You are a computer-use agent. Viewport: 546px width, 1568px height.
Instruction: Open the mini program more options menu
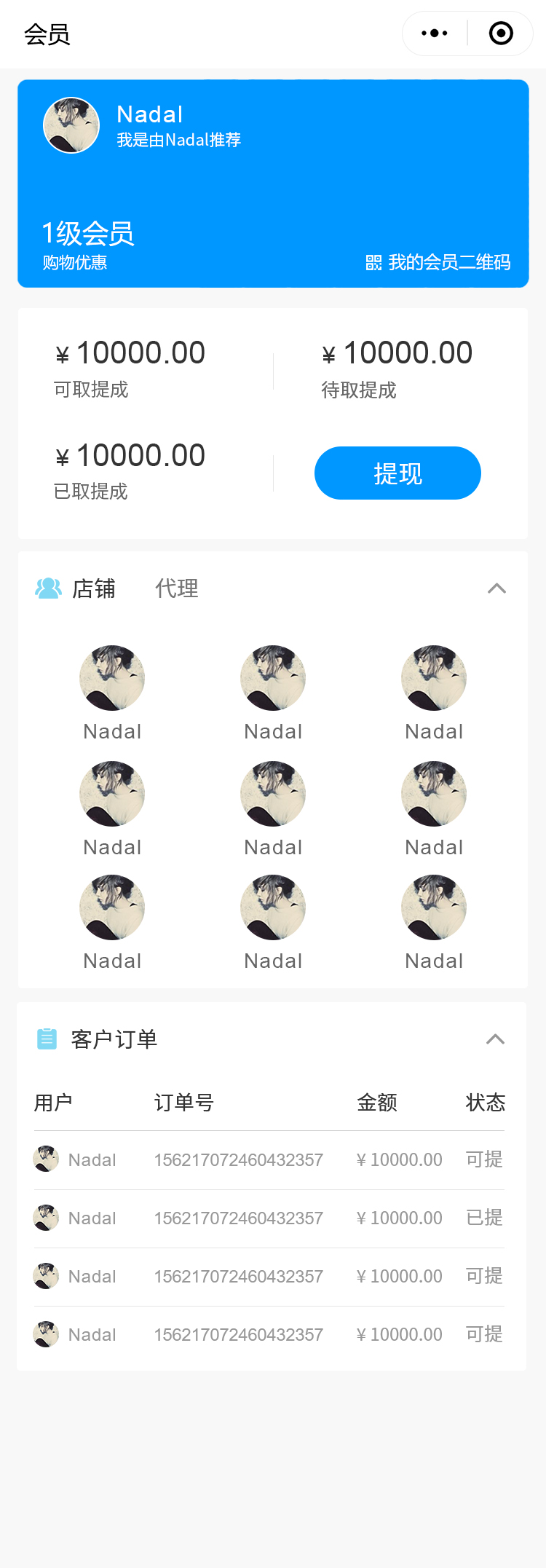click(x=435, y=34)
